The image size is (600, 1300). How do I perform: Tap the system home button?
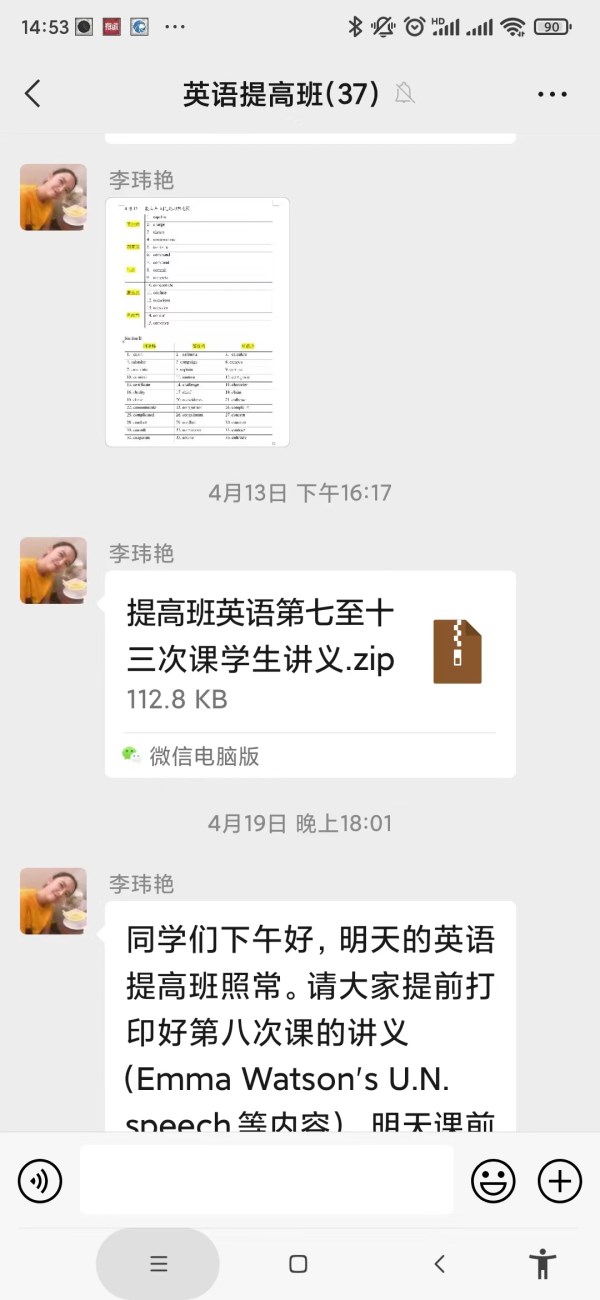298,1264
